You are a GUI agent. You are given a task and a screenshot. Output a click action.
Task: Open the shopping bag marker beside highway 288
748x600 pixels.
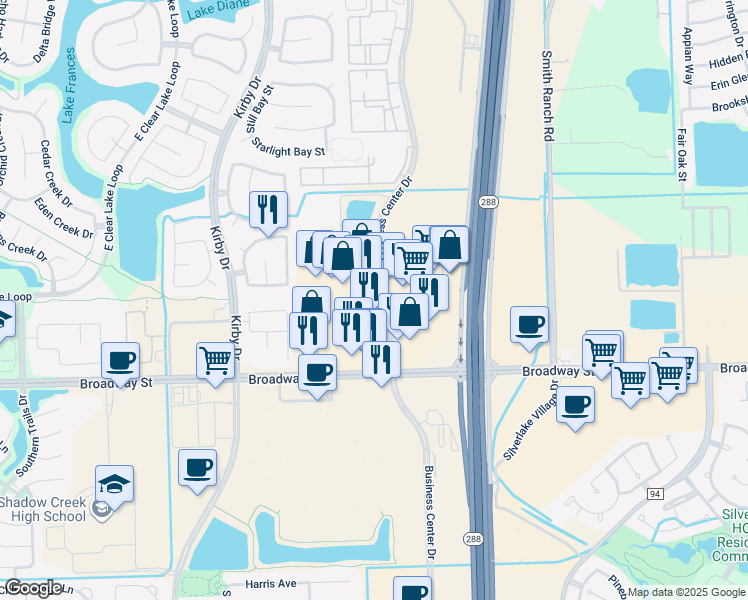[449, 246]
